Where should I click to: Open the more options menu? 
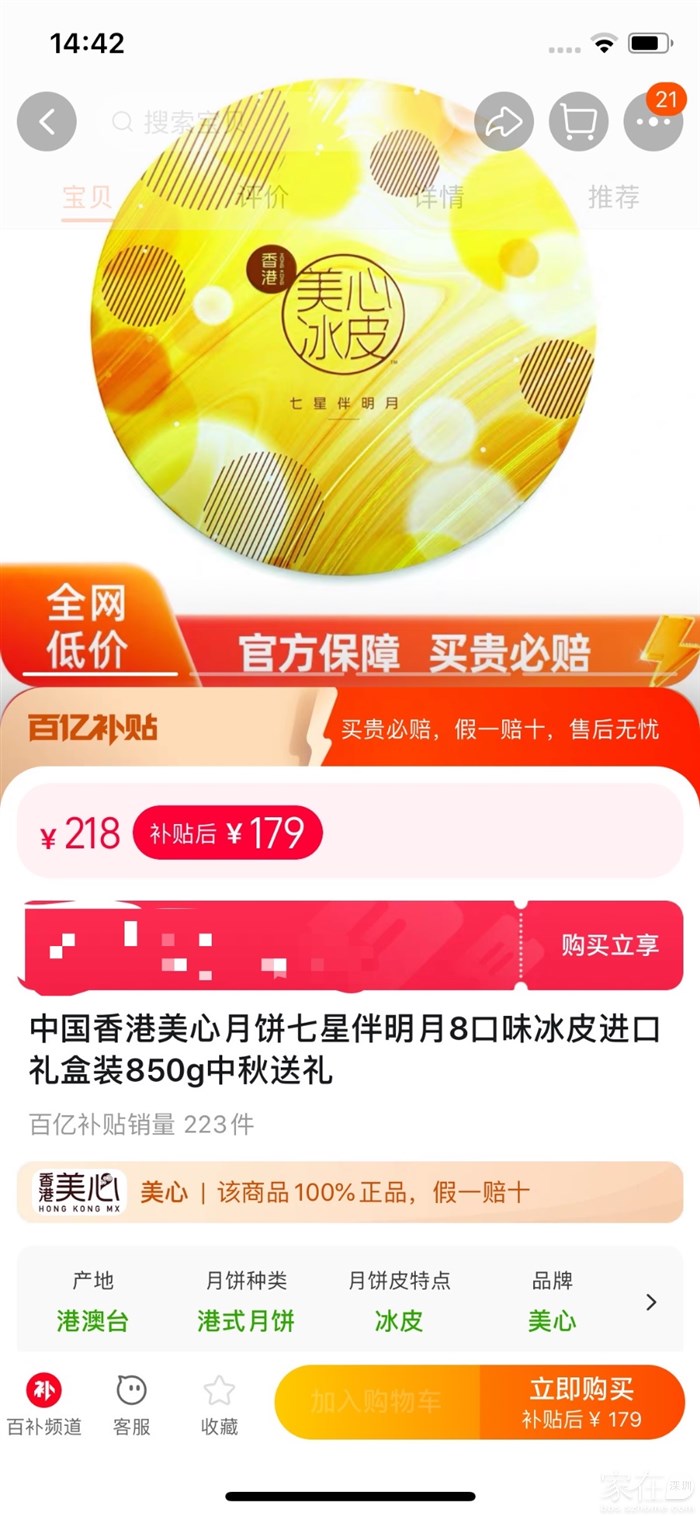[653, 122]
